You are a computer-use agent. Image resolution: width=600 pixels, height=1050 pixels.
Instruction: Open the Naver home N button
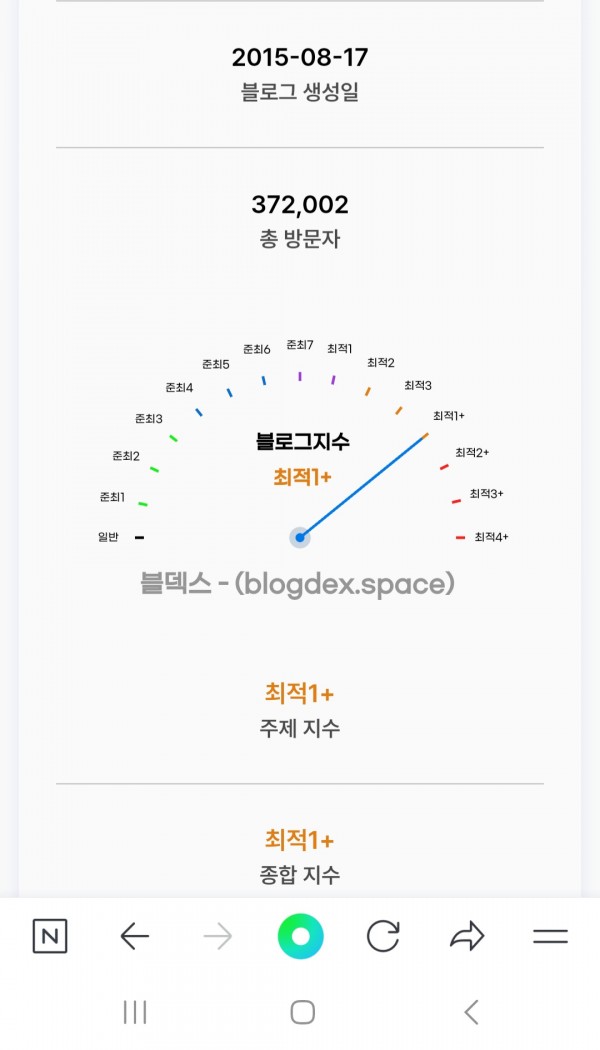coord(50,936)
